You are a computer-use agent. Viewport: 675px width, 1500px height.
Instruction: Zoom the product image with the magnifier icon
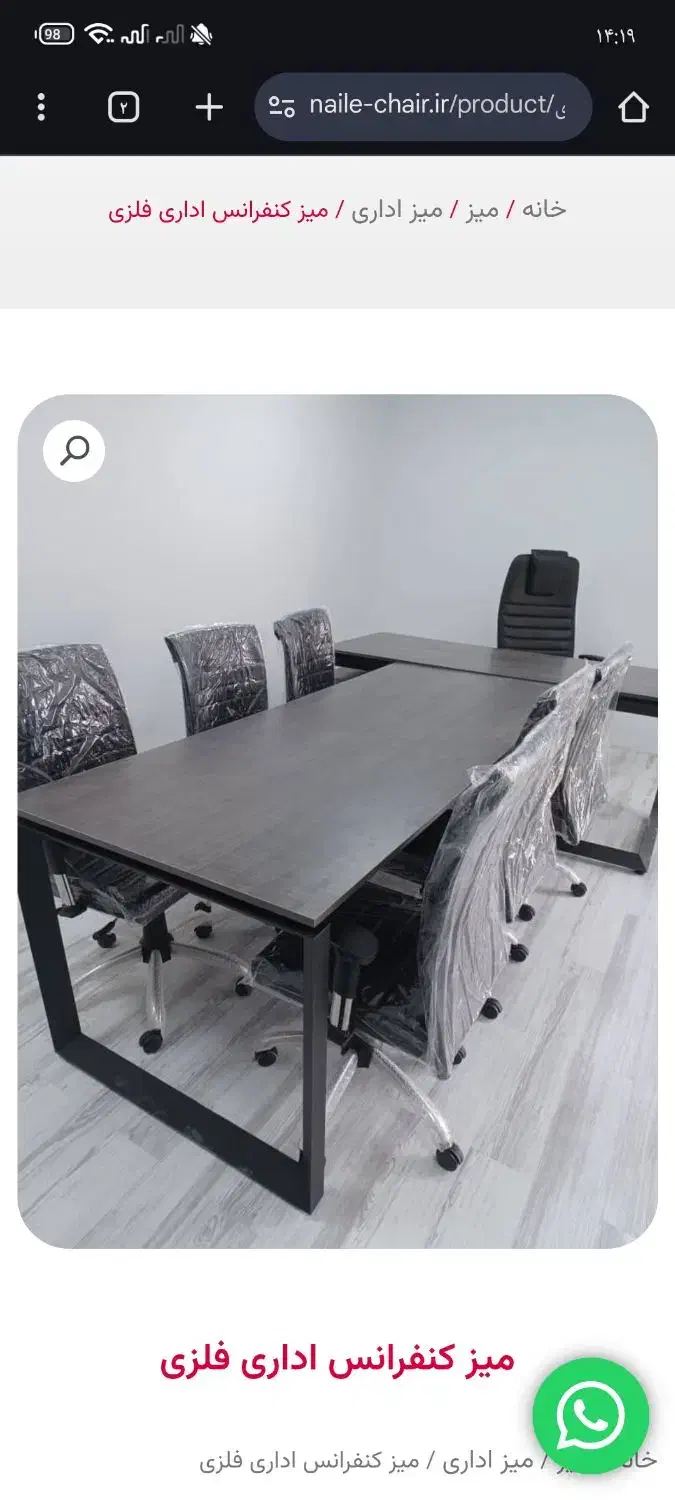(x=74, y=451)
